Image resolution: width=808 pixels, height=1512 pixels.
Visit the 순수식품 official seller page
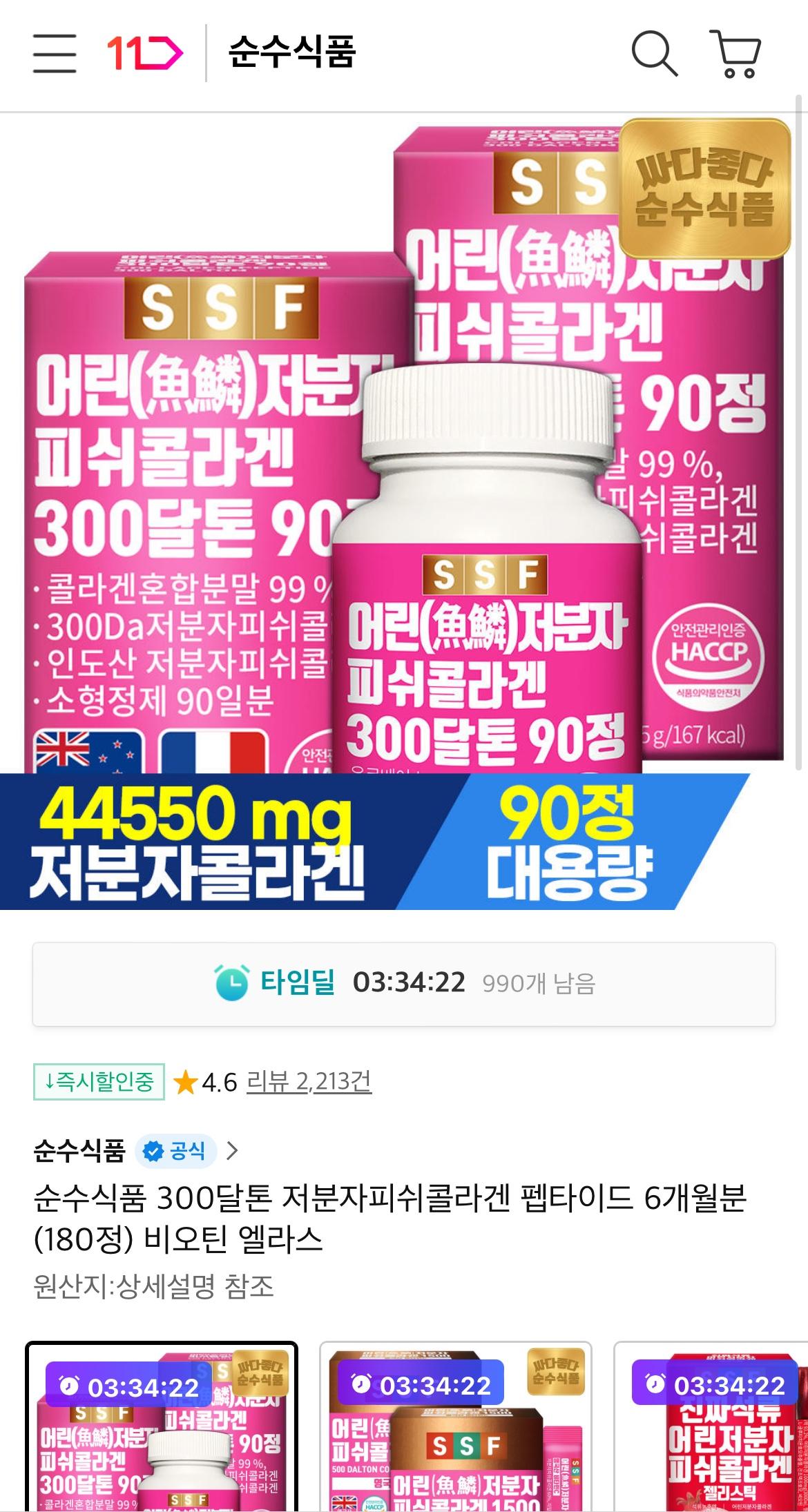tap(135, 1151)
